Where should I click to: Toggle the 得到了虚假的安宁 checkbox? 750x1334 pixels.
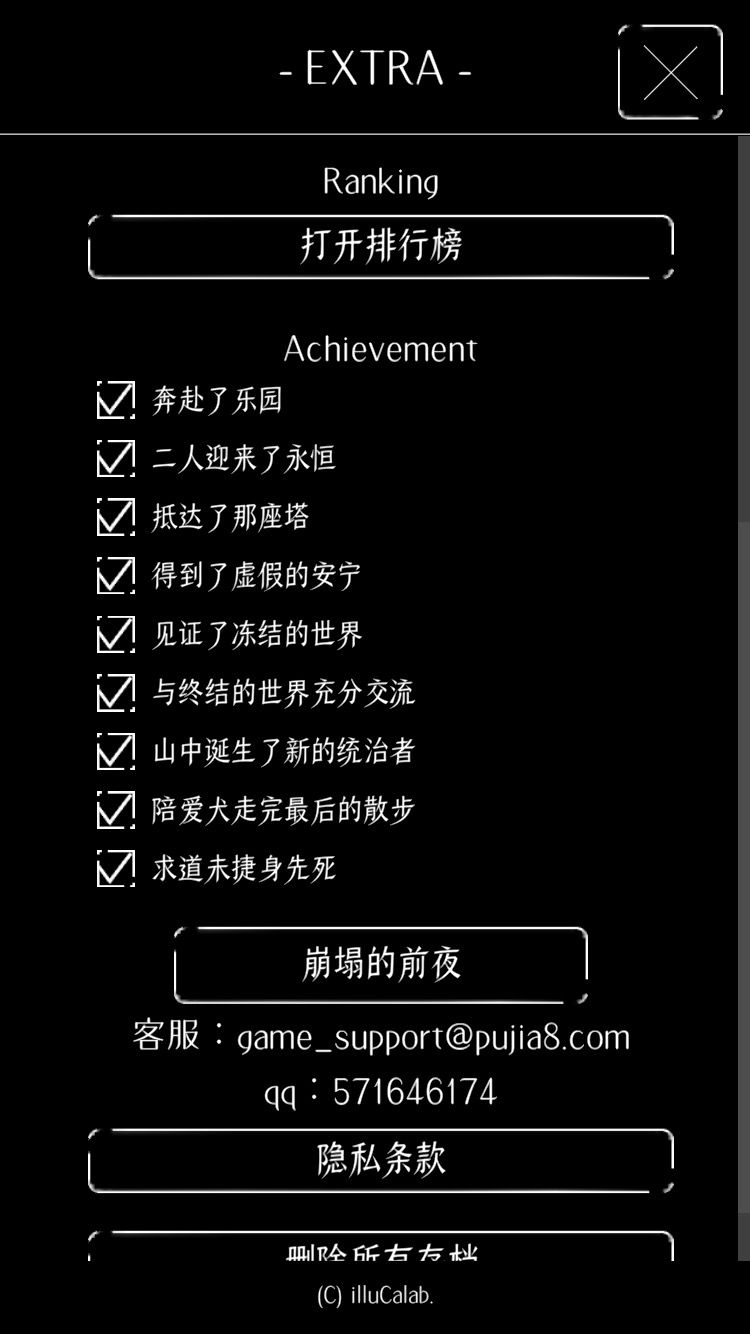(115, 576)
